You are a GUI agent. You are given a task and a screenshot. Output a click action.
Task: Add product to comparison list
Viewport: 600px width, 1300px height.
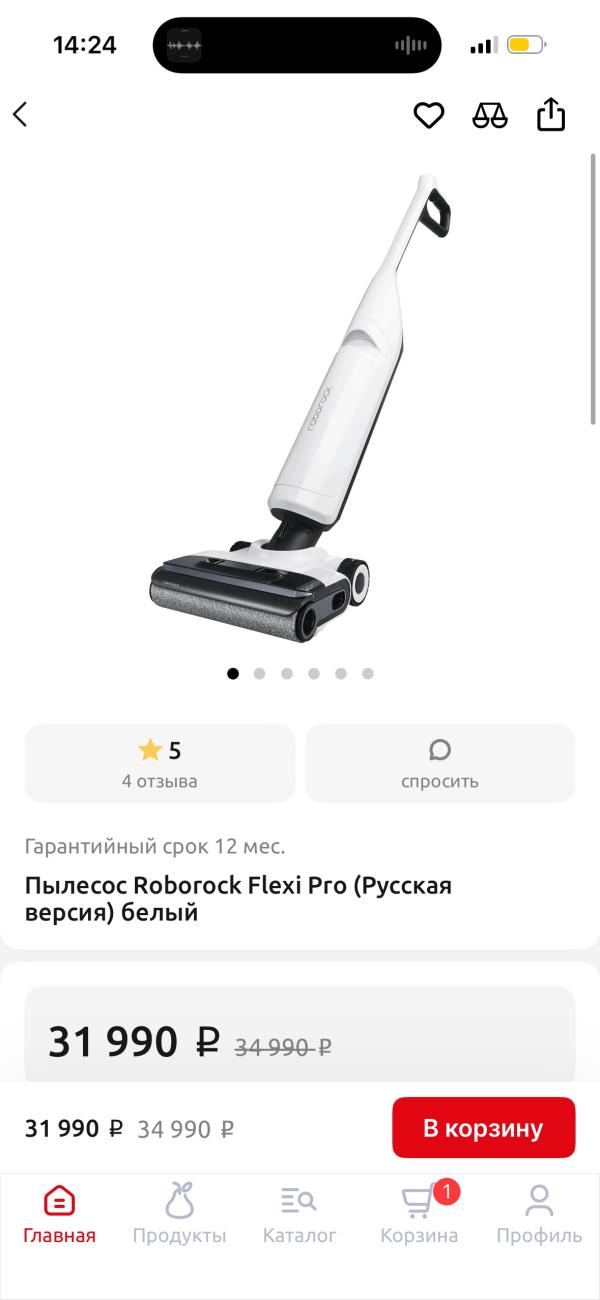pos(490,115)
